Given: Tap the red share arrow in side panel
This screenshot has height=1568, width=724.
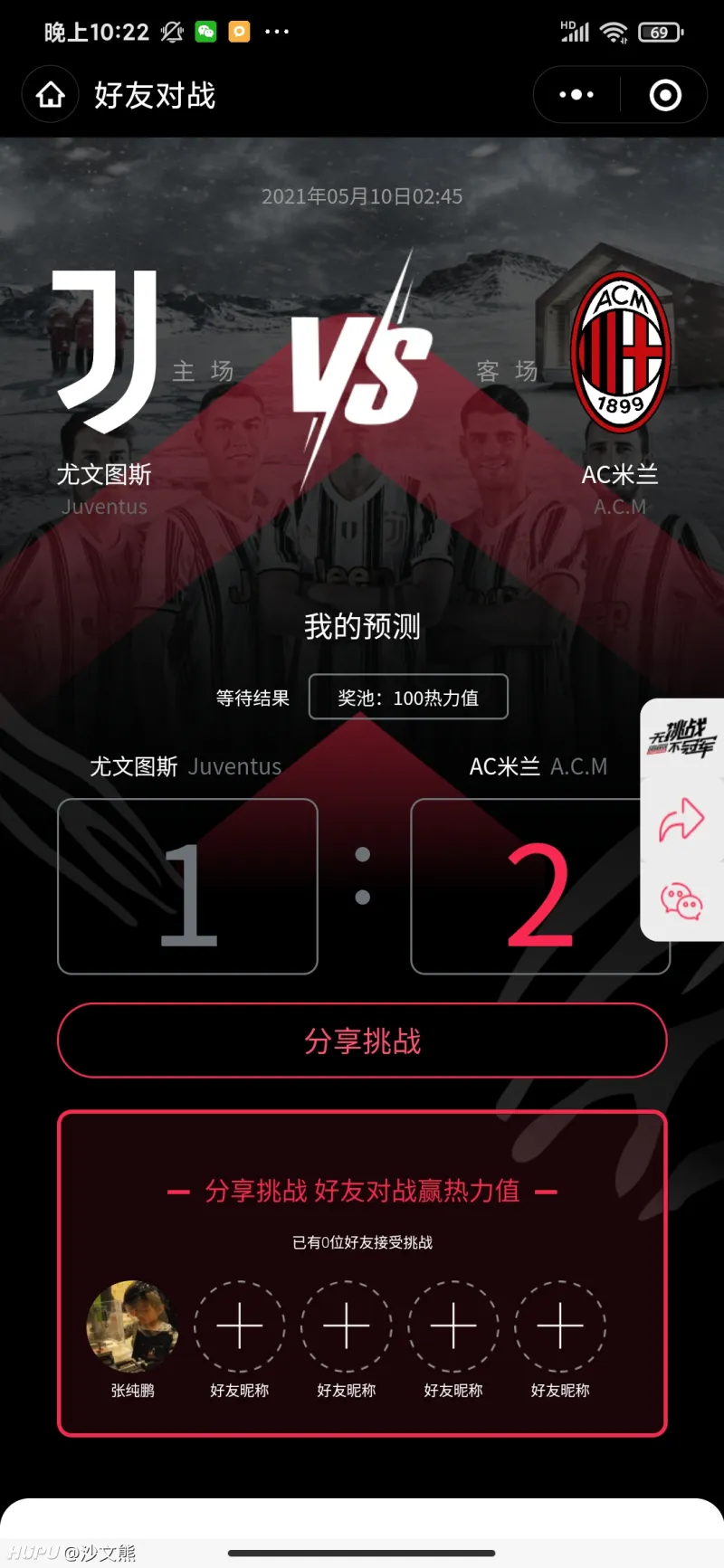Looking at the screenshot, I should pyautogui.click(x=681, y=820).
